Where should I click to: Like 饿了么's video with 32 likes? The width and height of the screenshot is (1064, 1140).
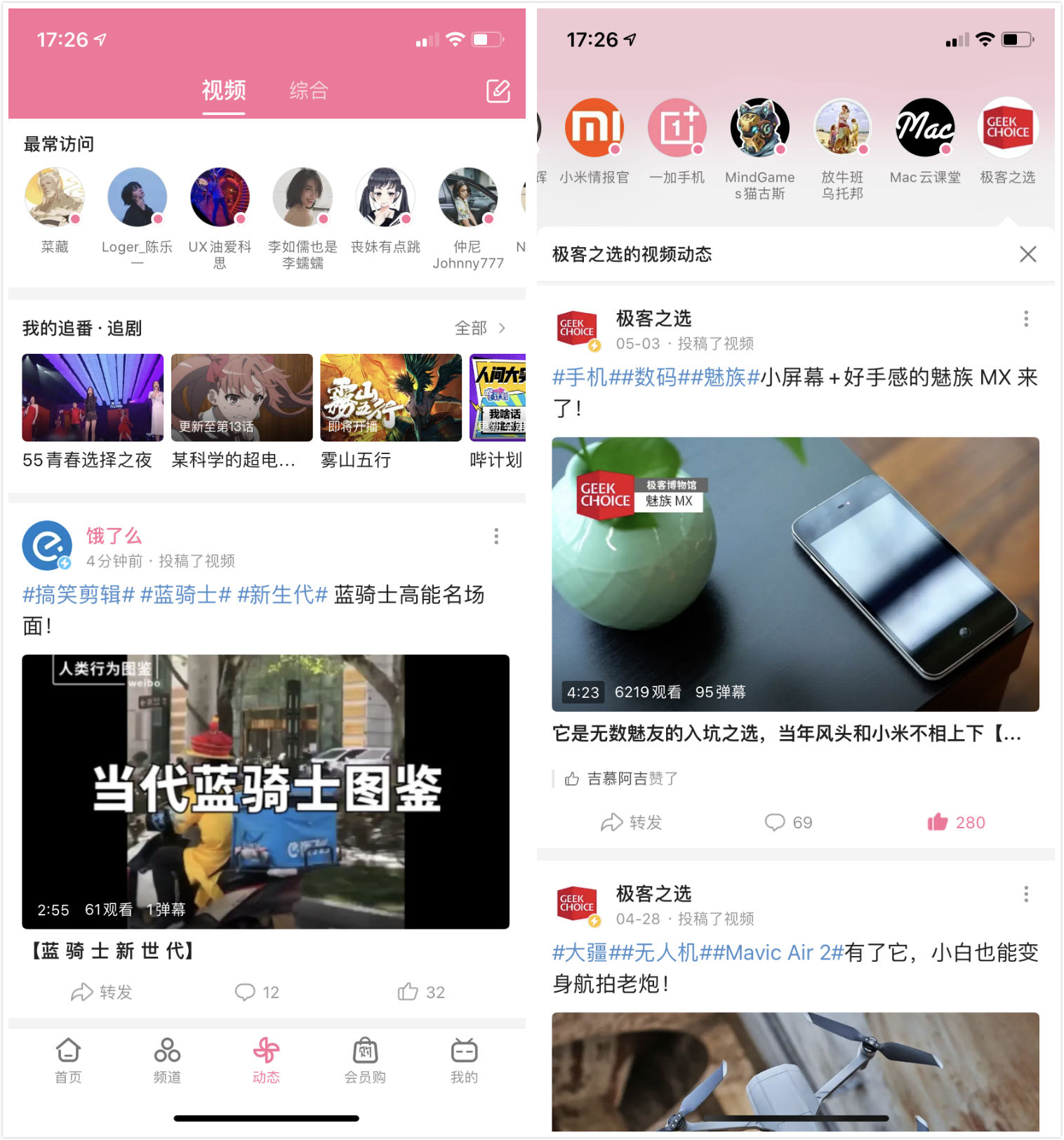click(x=420, y=992)
